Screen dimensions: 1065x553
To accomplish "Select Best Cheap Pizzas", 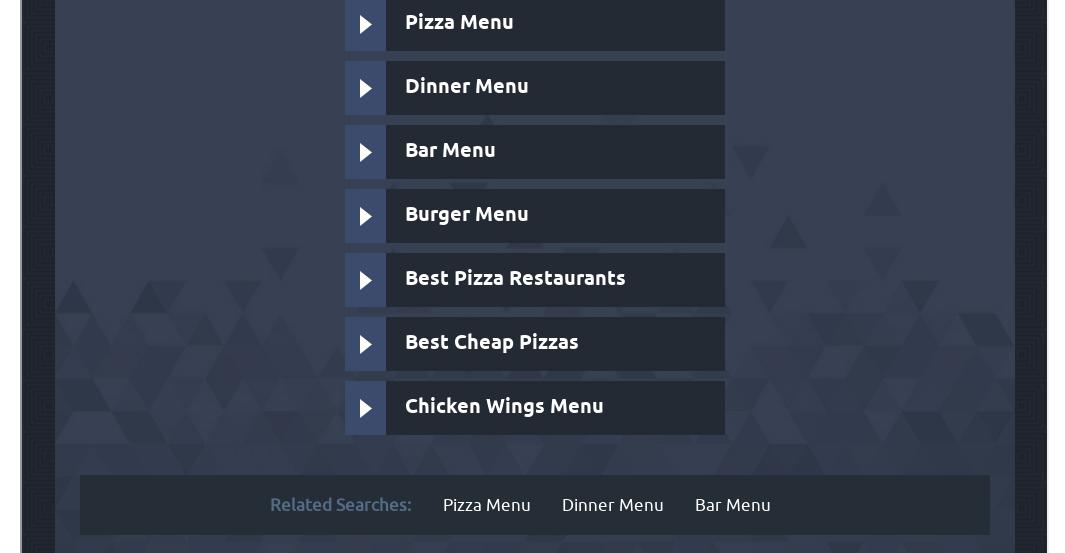I will [x=534, y=343].
